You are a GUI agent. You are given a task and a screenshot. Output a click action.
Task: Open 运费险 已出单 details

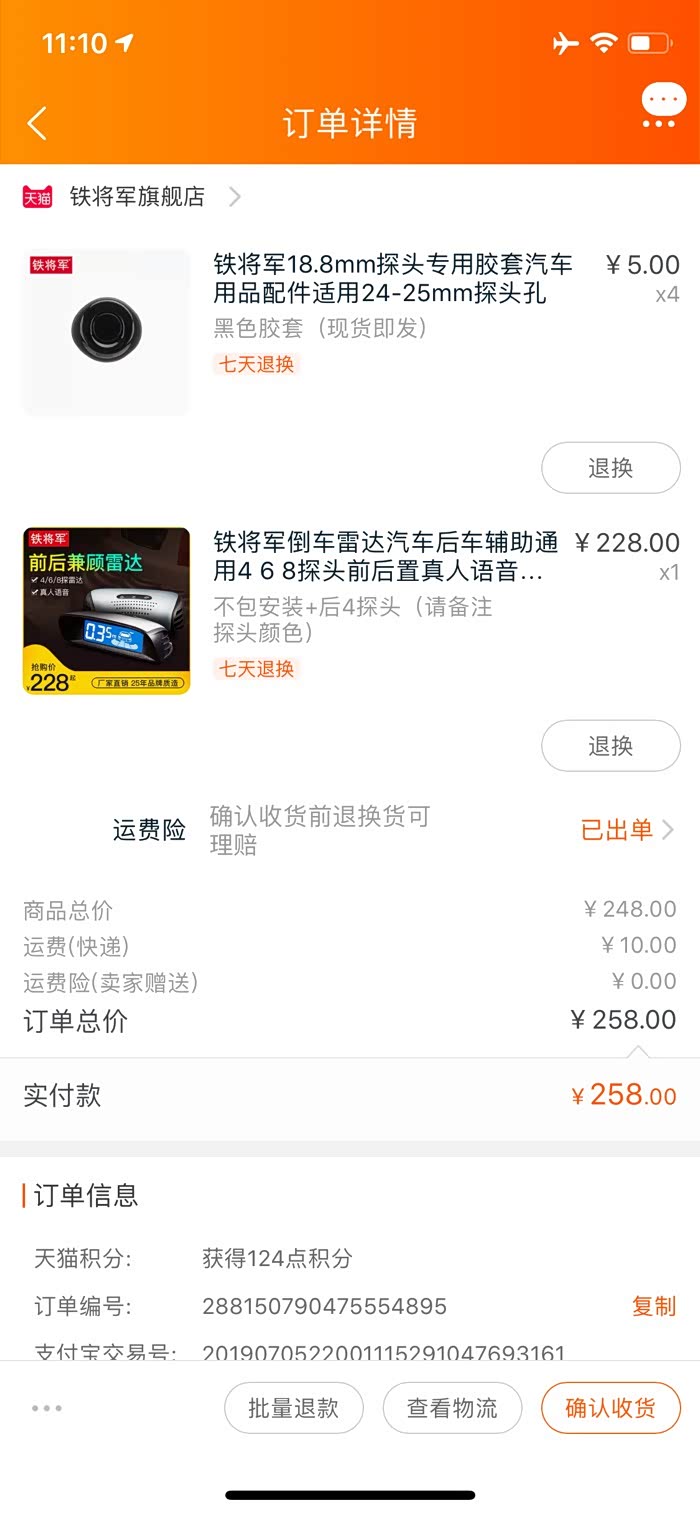pos(626,830)
